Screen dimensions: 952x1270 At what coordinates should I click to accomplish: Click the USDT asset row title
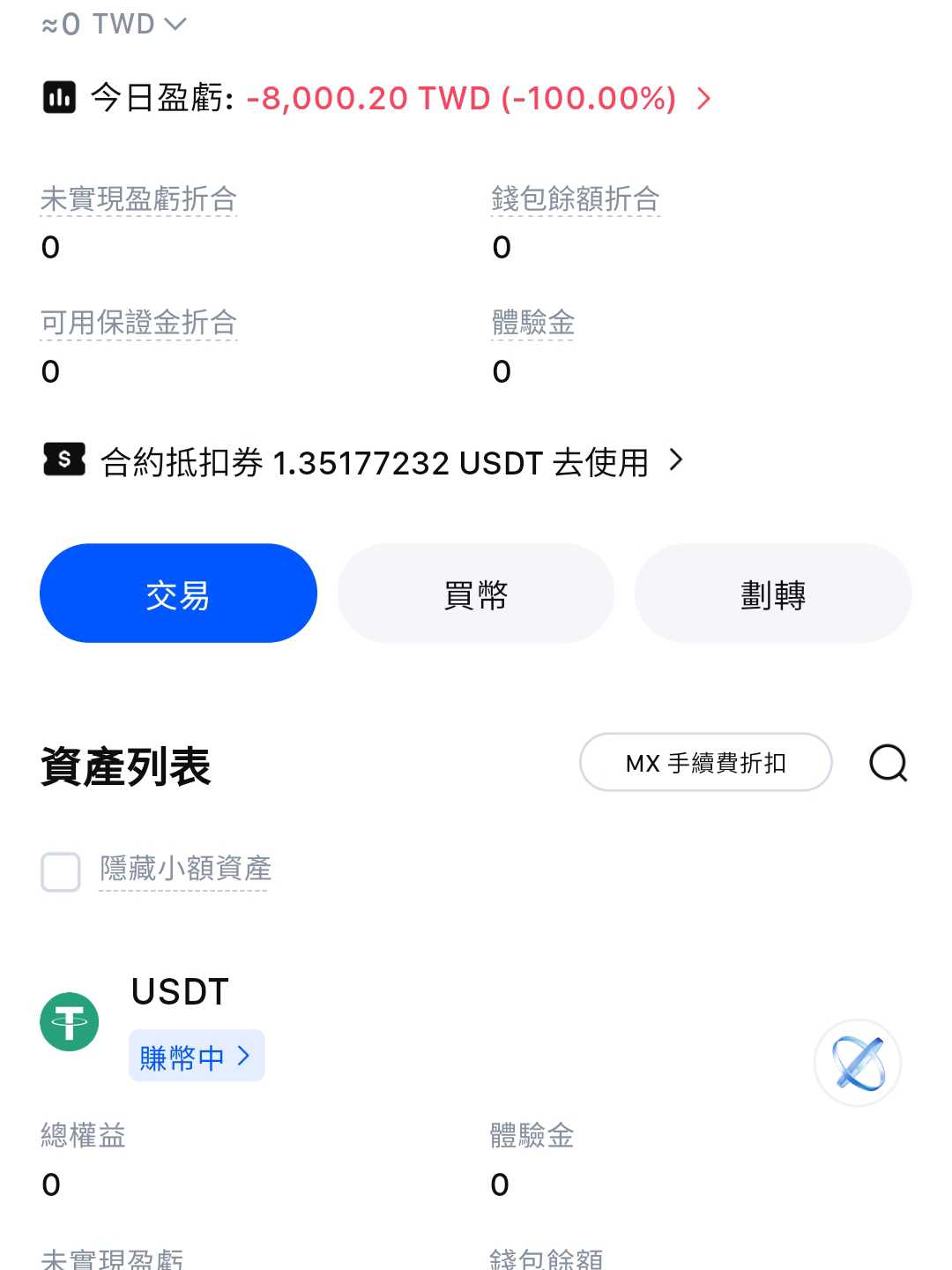(x=178, y=991)
